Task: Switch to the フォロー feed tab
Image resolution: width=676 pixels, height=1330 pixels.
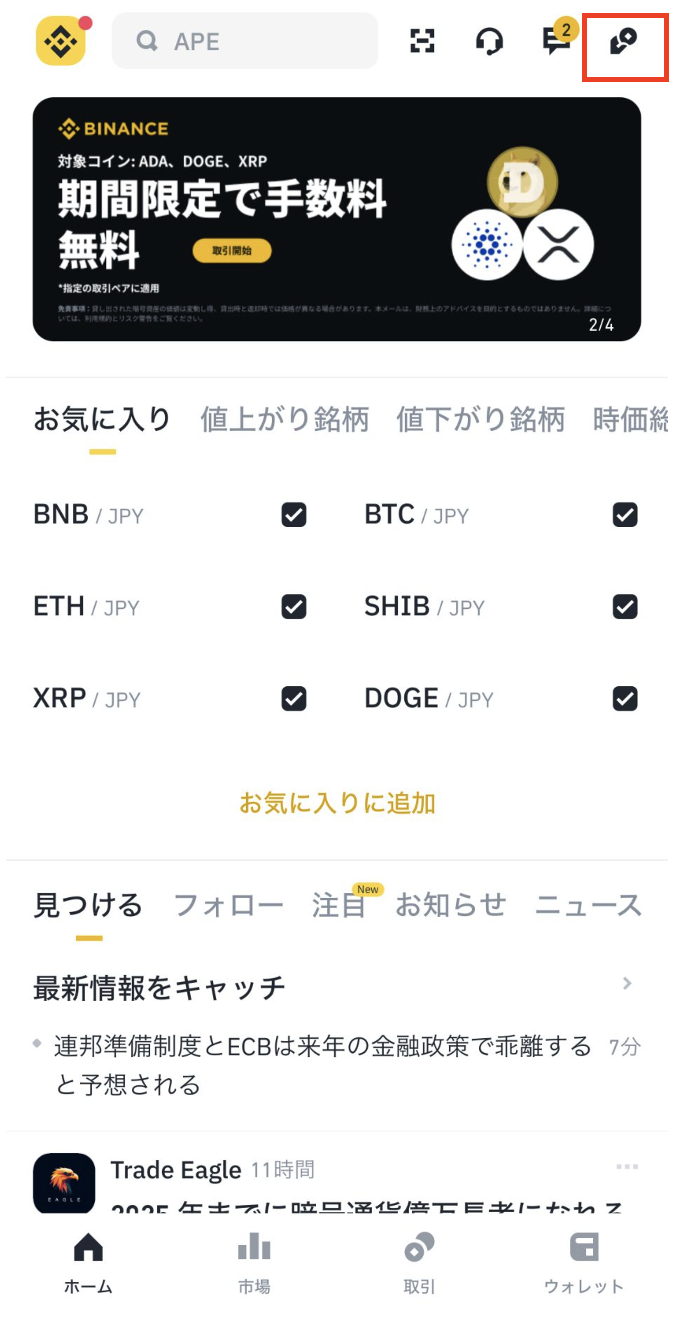Action: [x=228, y=905]
